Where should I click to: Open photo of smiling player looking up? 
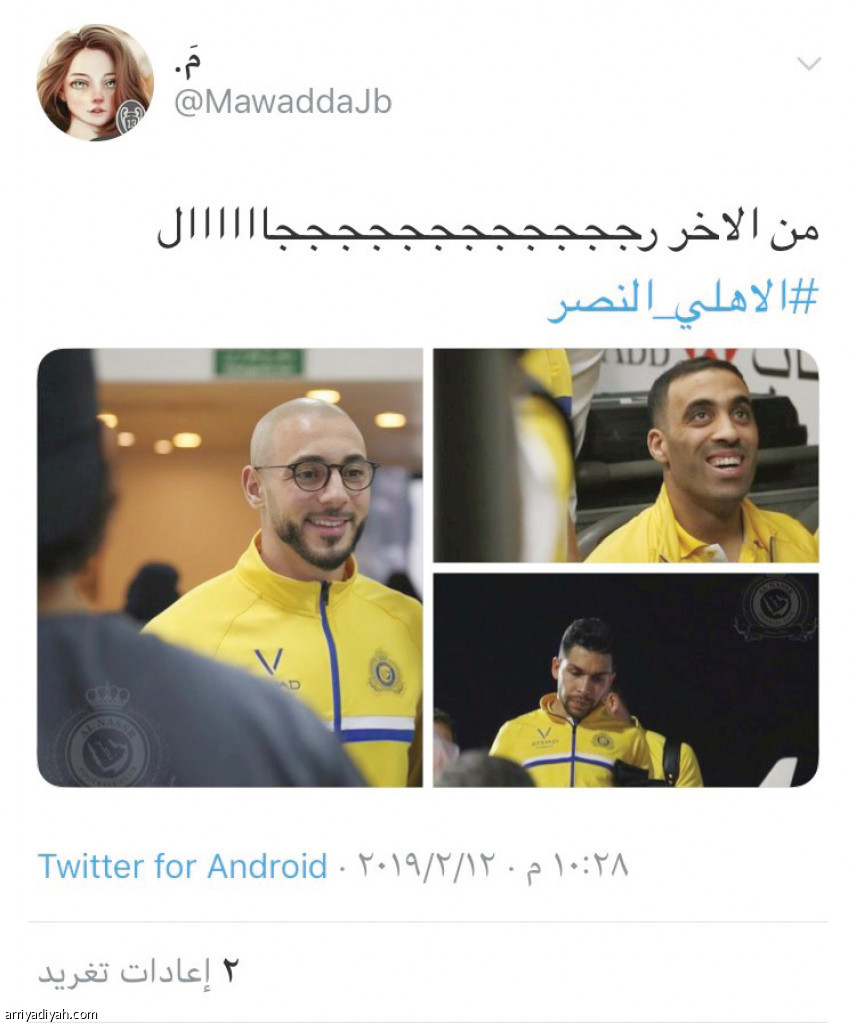(x=625, y=455)
